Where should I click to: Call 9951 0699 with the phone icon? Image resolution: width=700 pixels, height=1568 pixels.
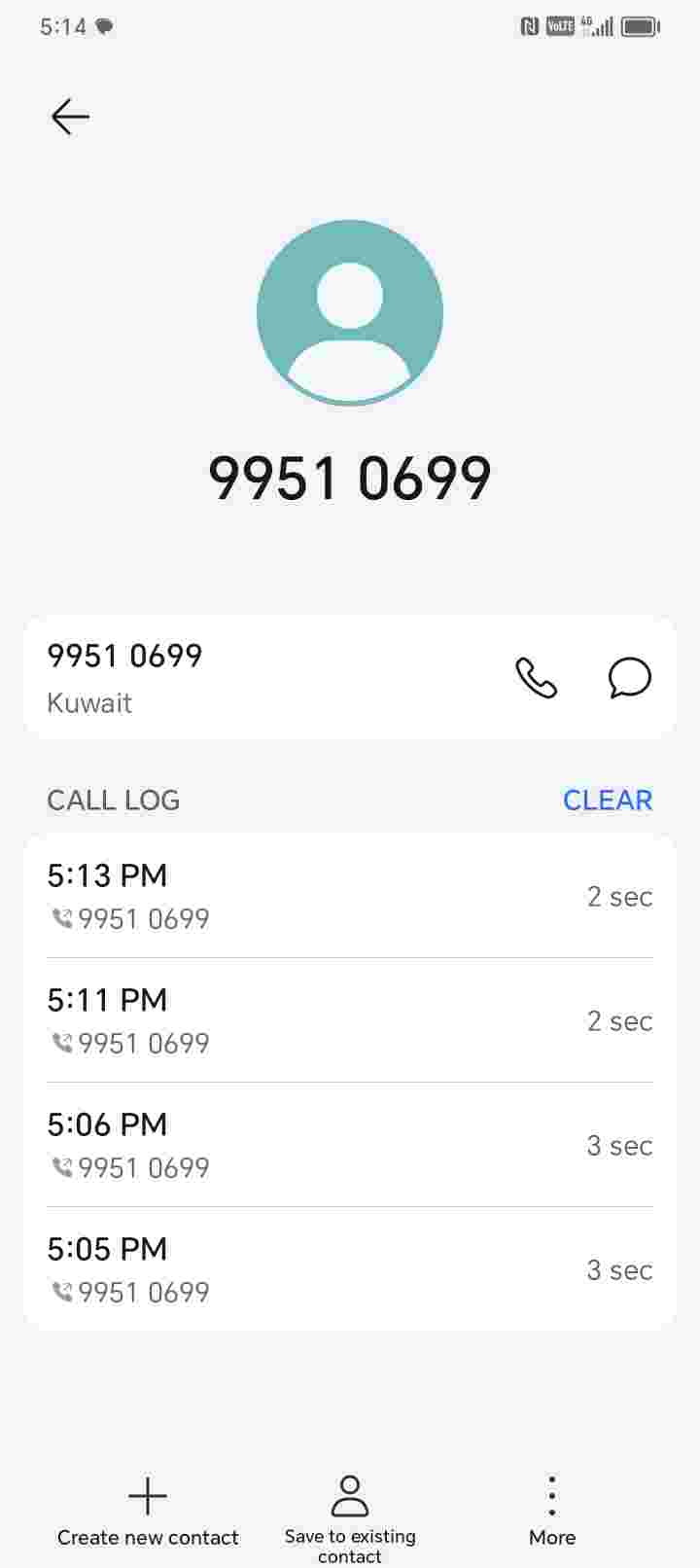coord(536,678)
